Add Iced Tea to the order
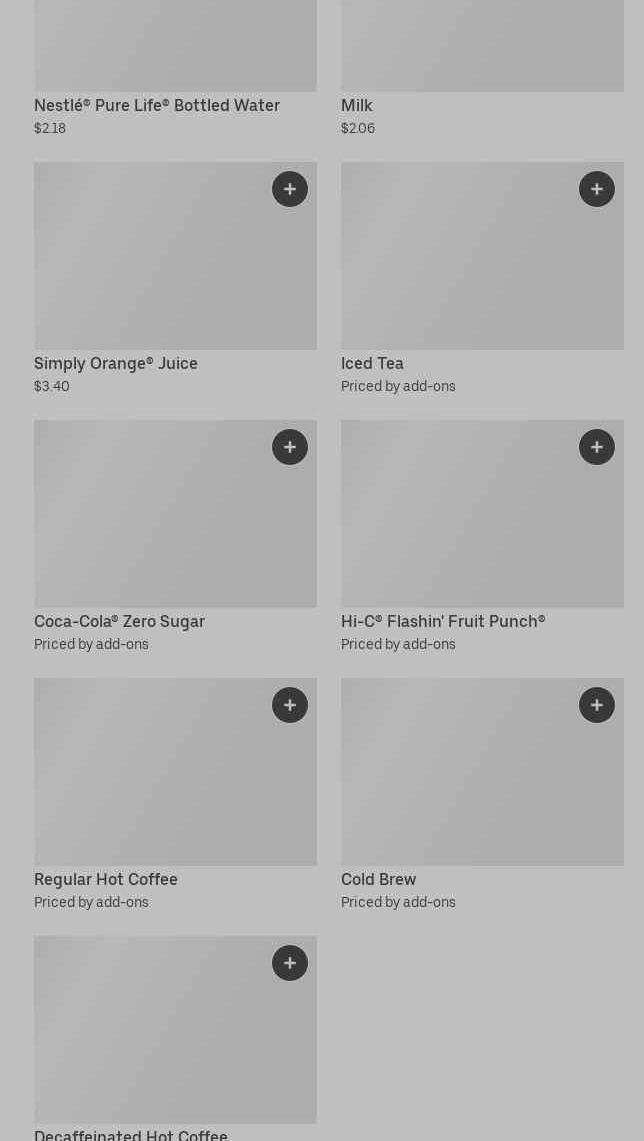 597,189
